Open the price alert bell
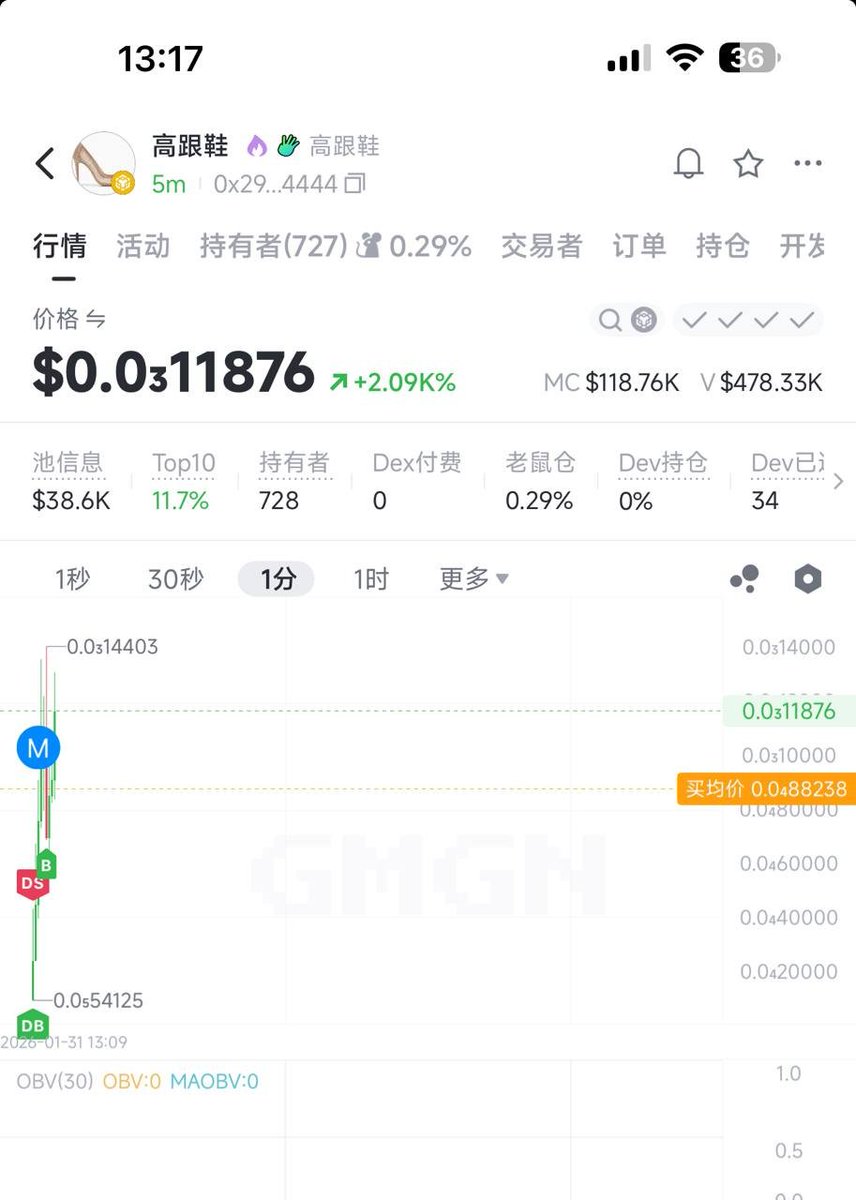 pyautogui.click(x=688, y=163)
